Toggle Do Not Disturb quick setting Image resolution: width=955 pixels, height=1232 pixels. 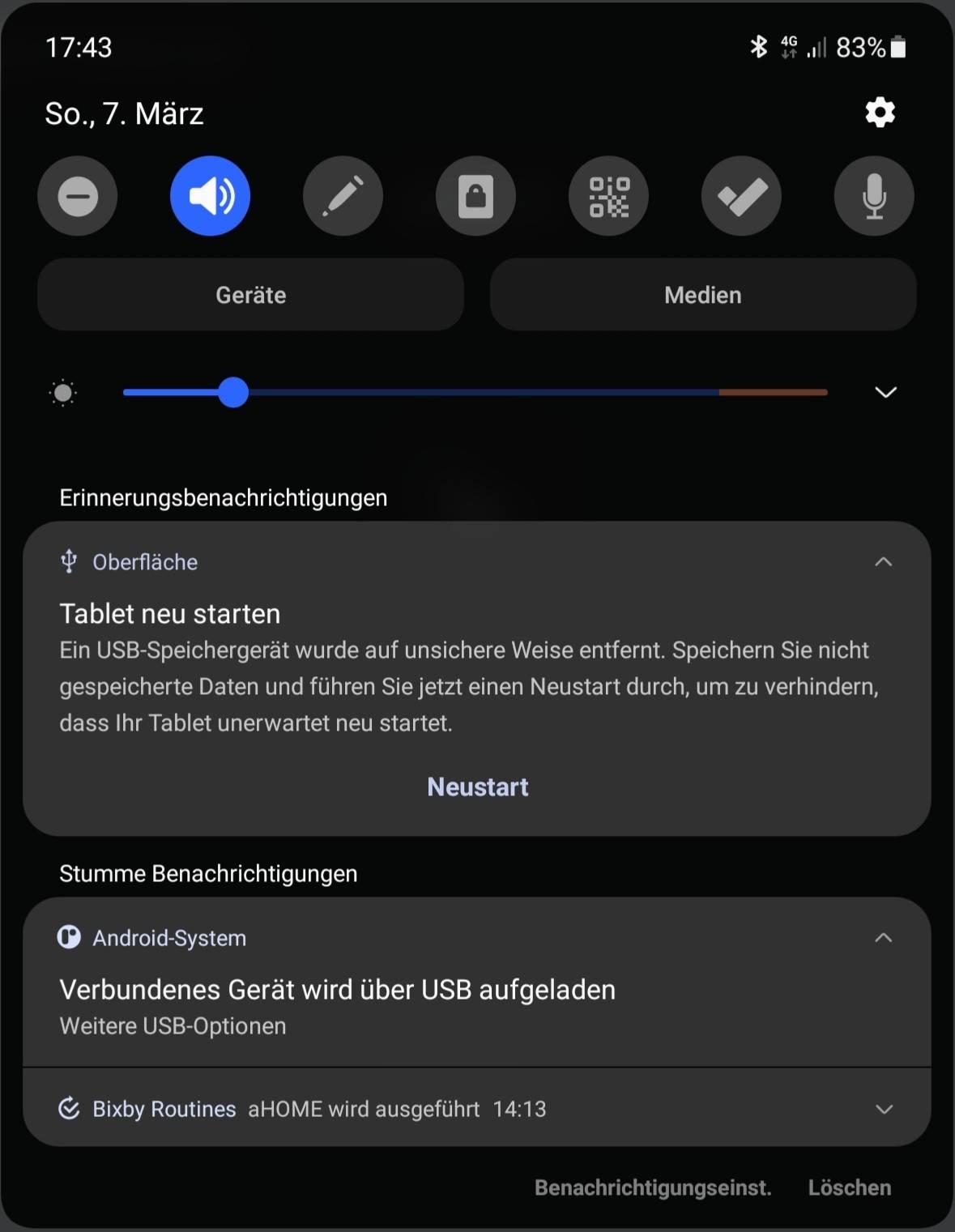tap(78, 196)
